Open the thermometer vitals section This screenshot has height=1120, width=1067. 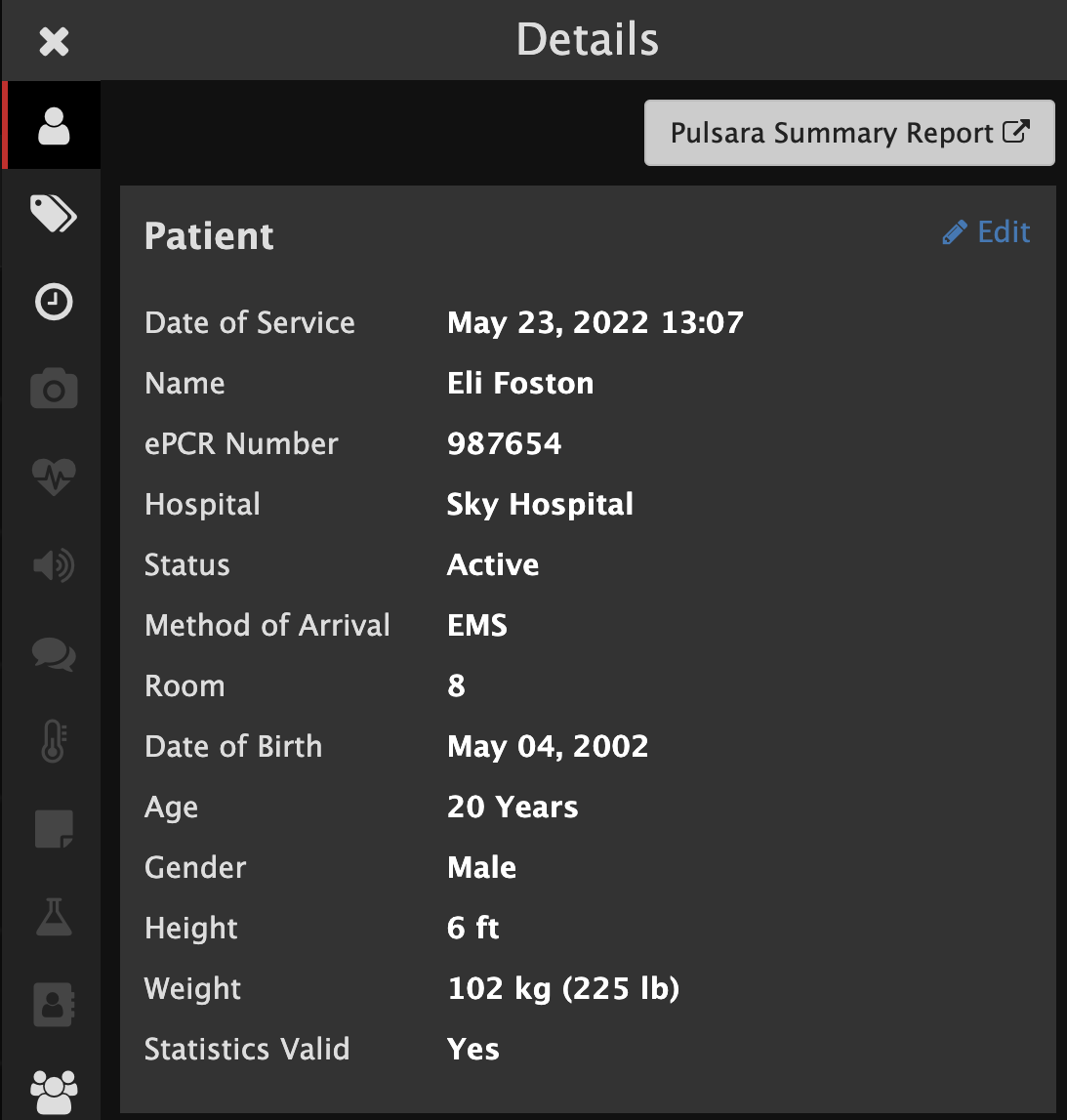click(54, 741)
